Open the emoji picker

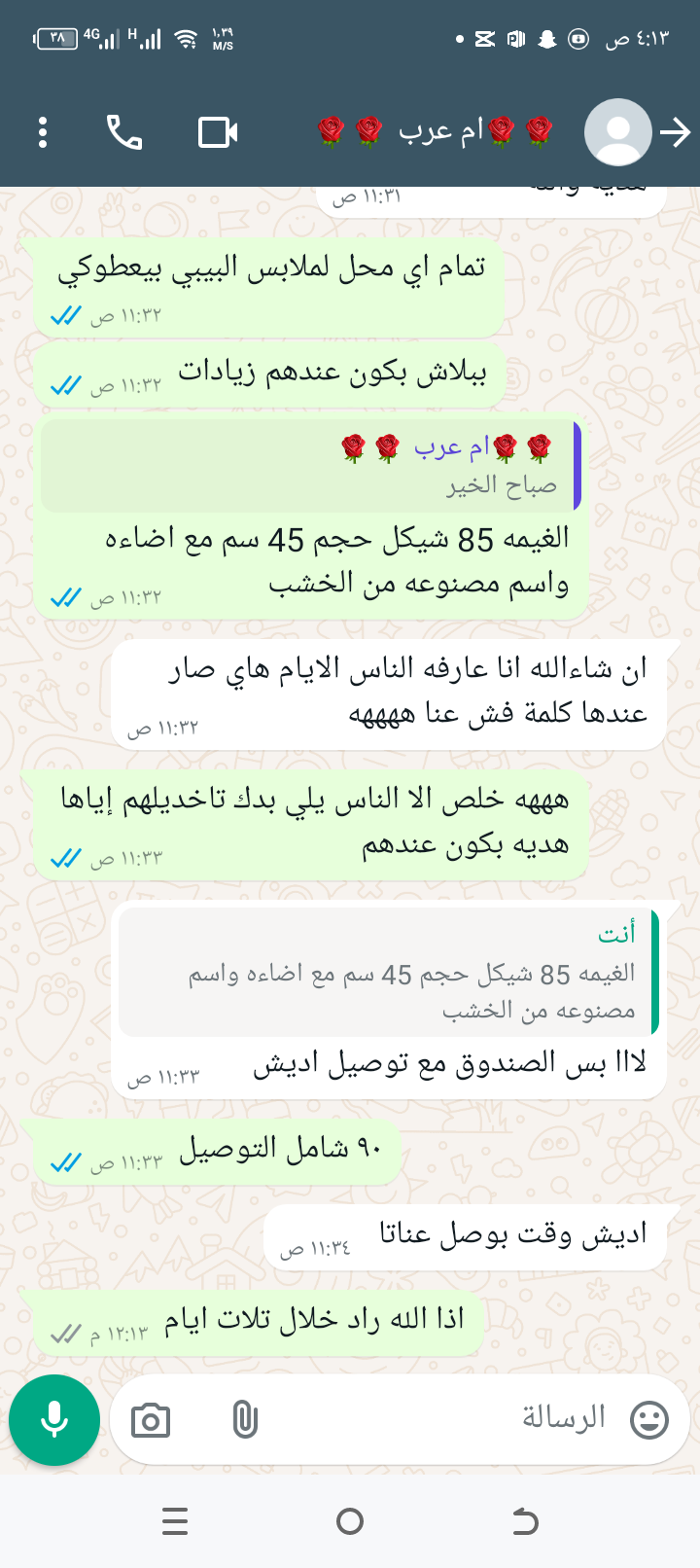(649, 1420)
